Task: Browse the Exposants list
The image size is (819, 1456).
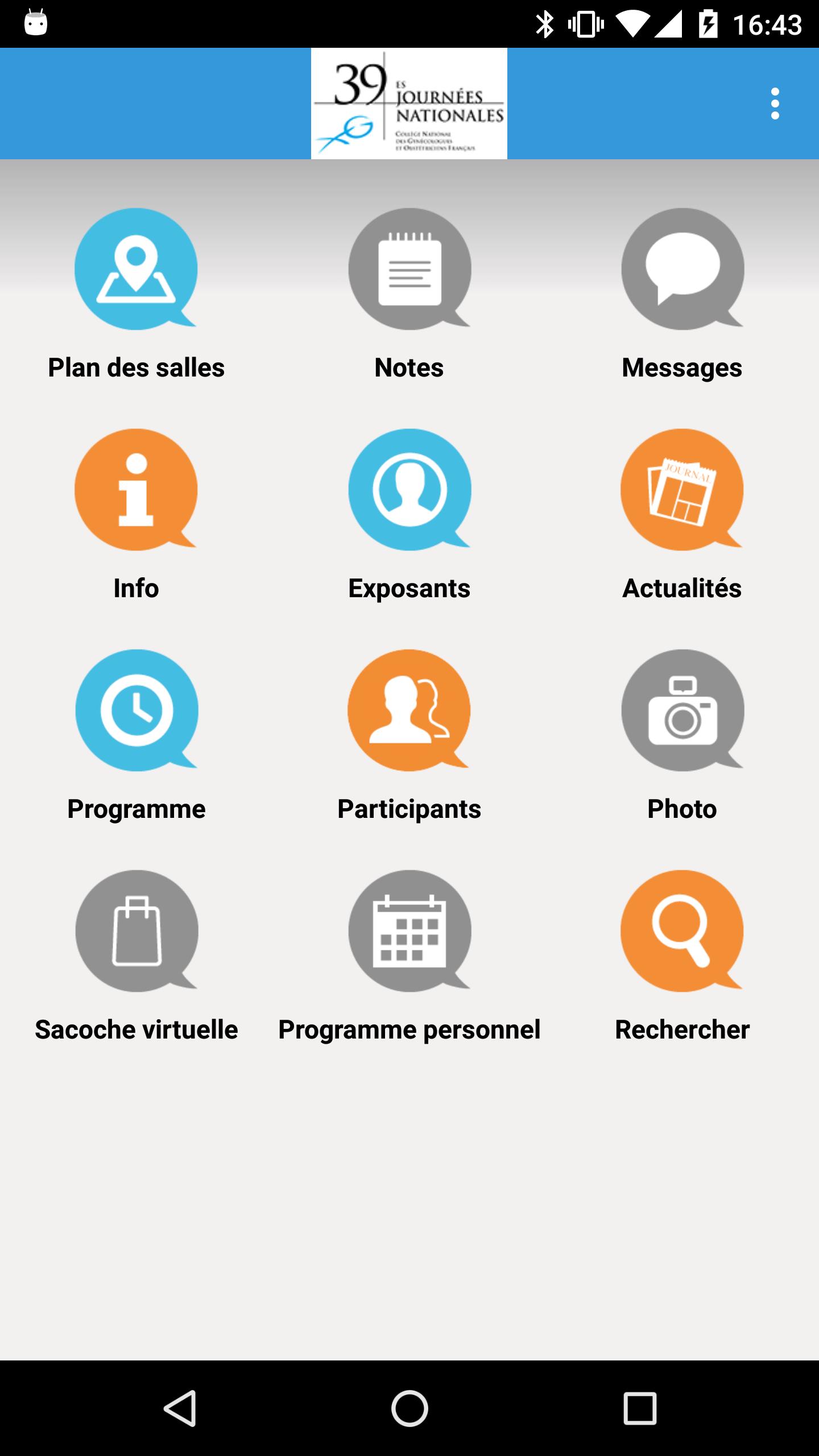Action: (x=409, y=490)
